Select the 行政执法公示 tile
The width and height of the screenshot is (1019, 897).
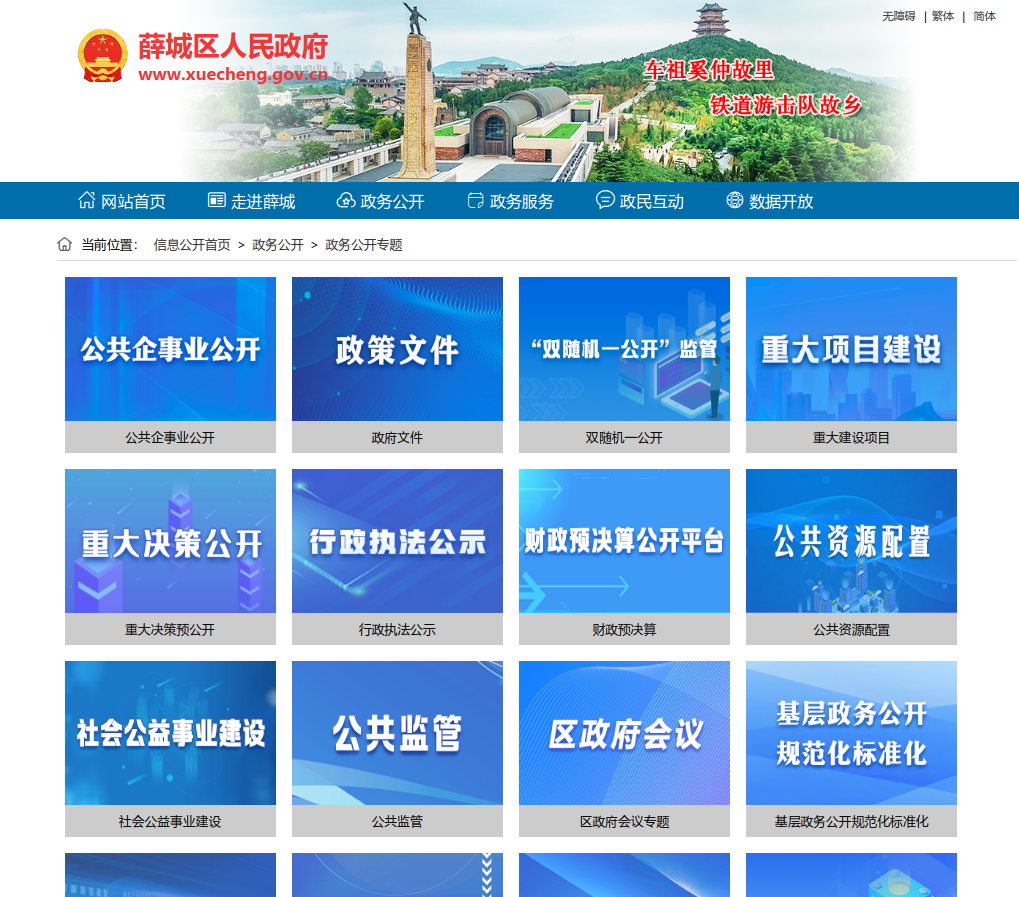(397, 541)
